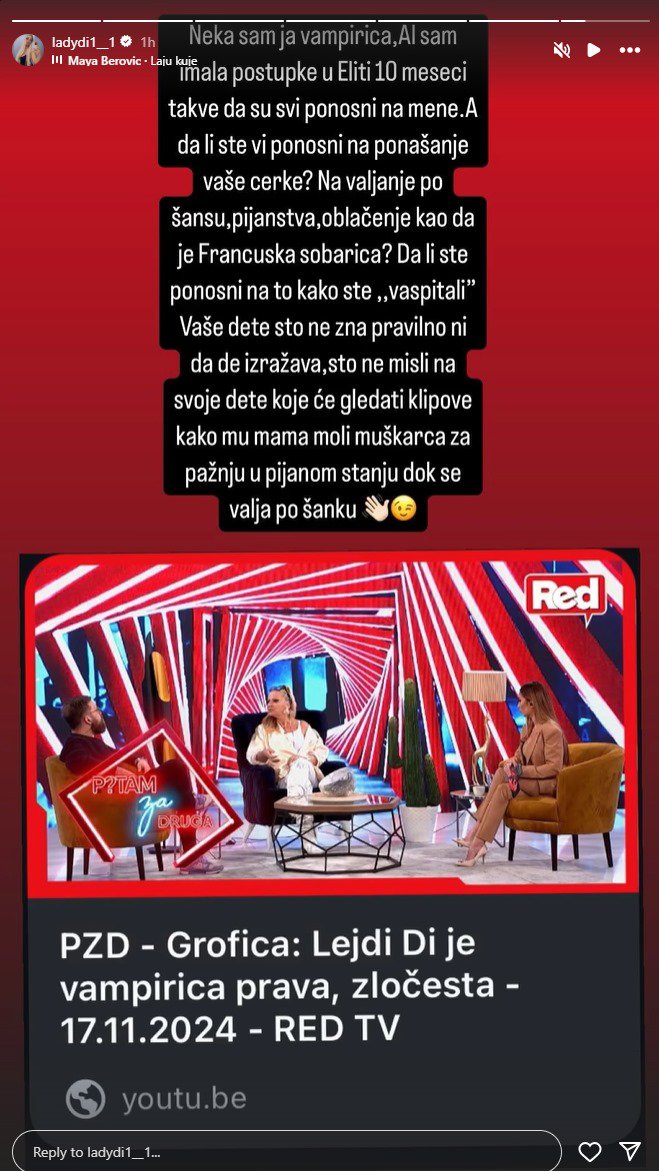Unmute the story sound
This screenshot has width=659, height=1171.
click(562, 49)
